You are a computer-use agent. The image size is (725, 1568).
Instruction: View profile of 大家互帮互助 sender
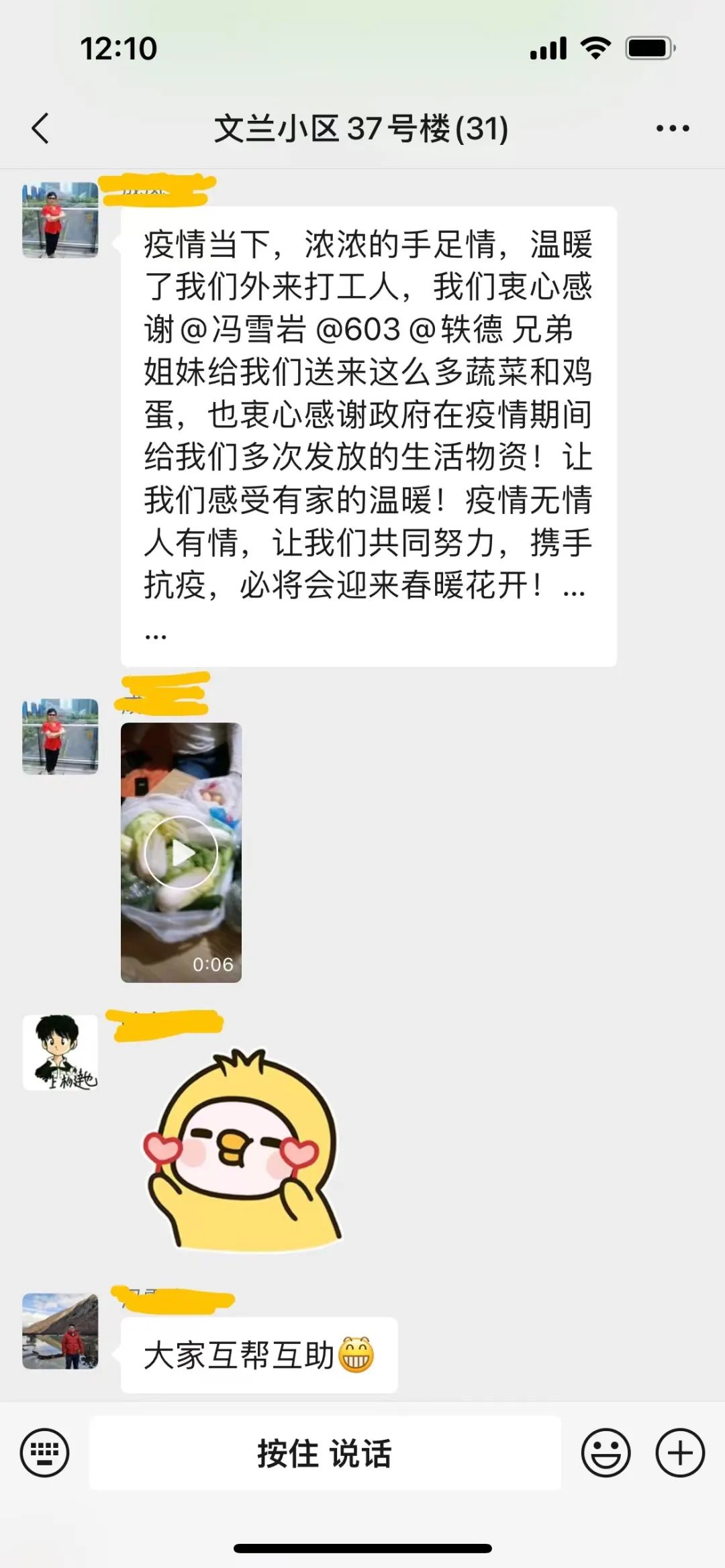click(x=60, y=1331)
